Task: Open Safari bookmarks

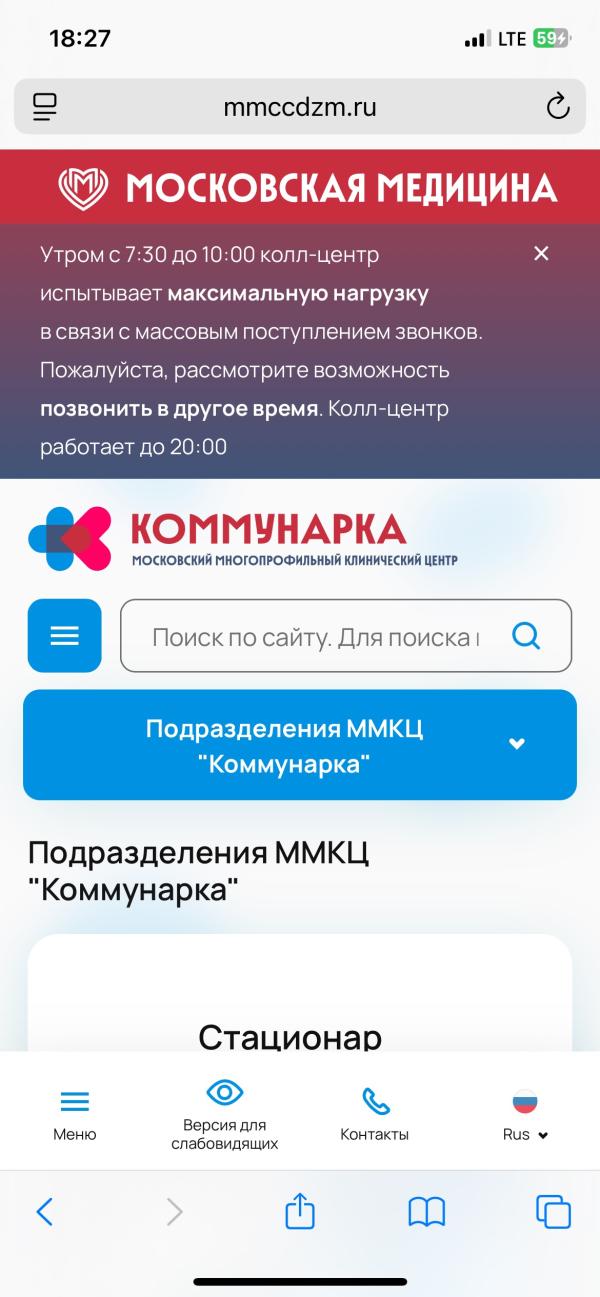Action: point(427,1212)
